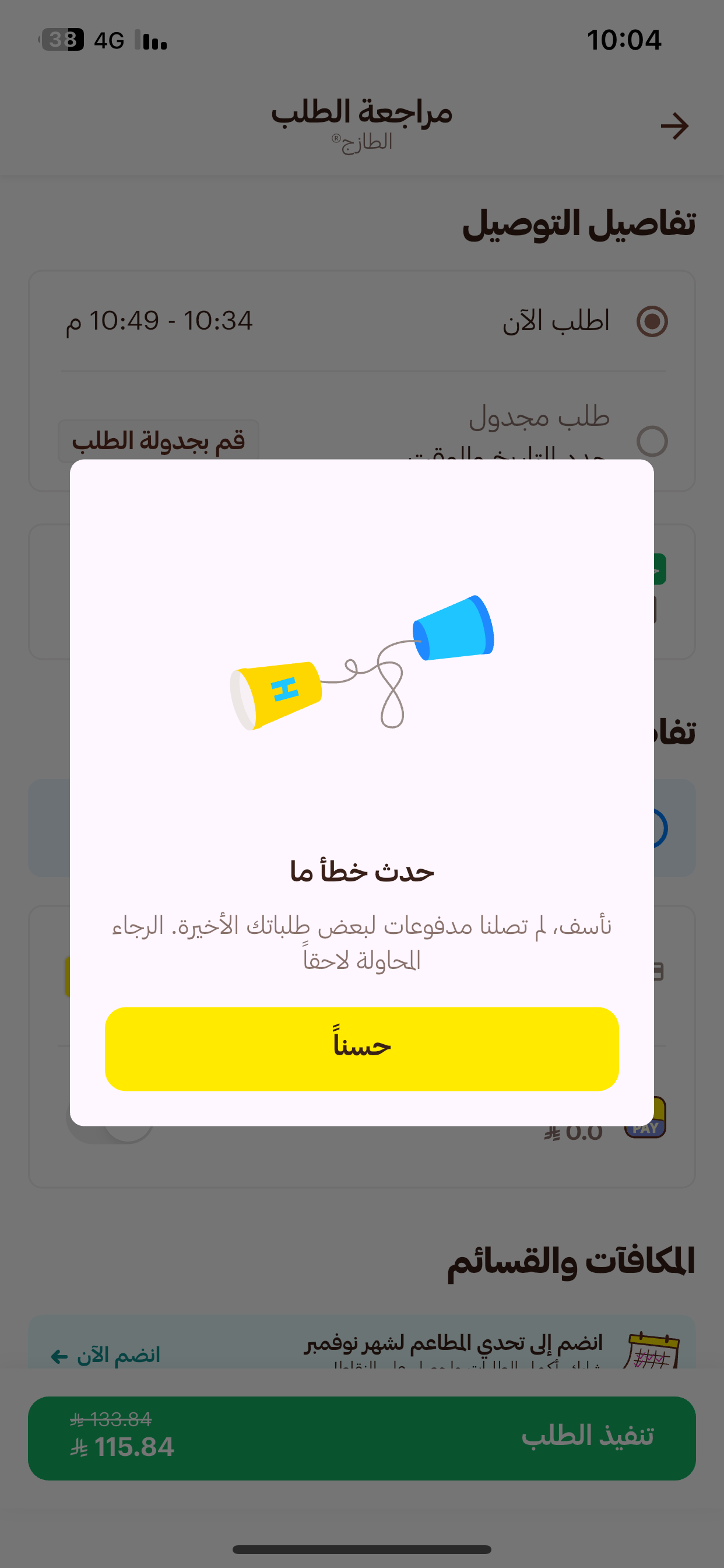Dismiss the error dialog with حسناً
Viewport: 724px width, 1568px height.
[361, 1048]
